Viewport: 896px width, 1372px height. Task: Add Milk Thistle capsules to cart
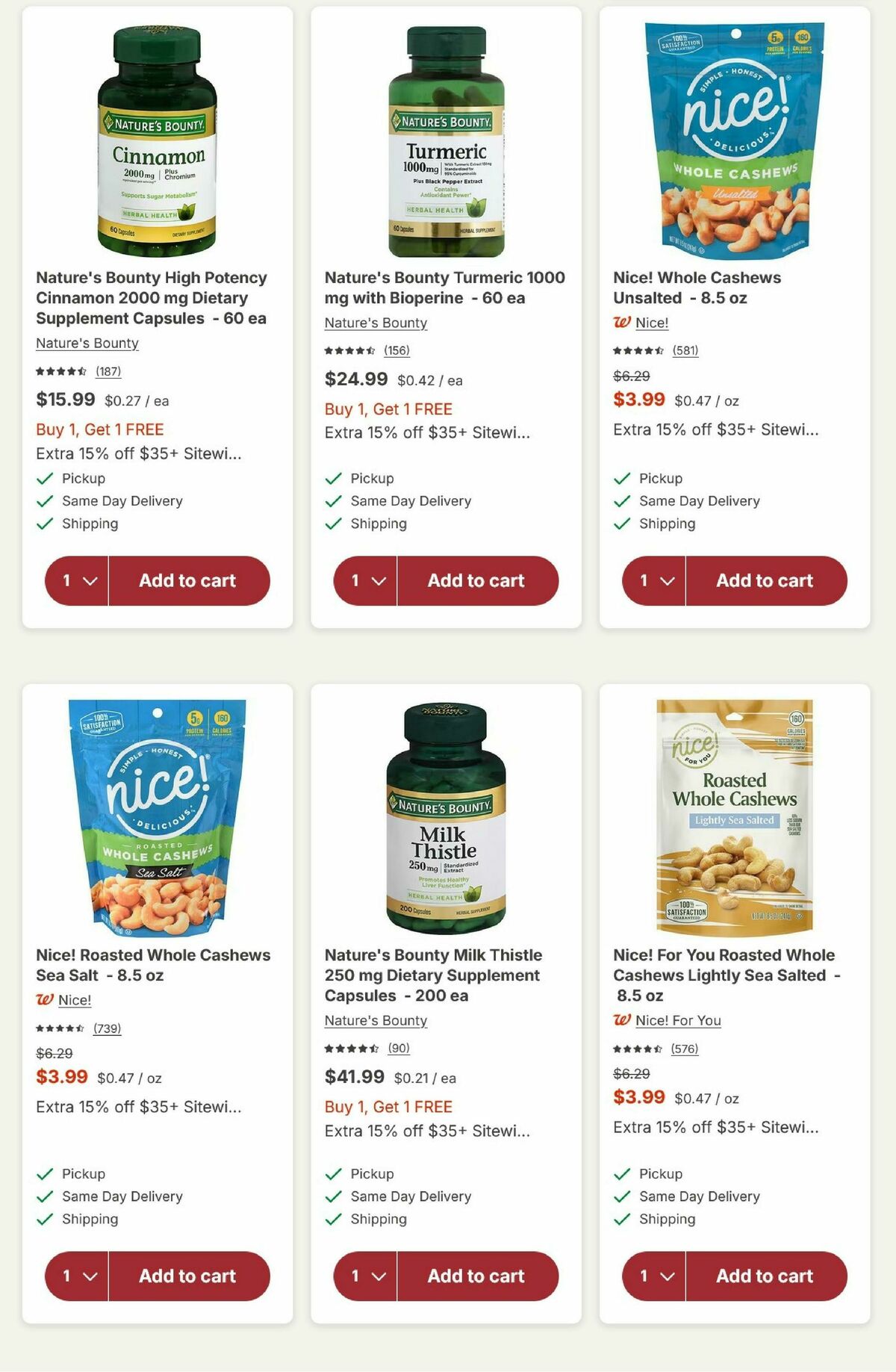tap(476, 1276)
